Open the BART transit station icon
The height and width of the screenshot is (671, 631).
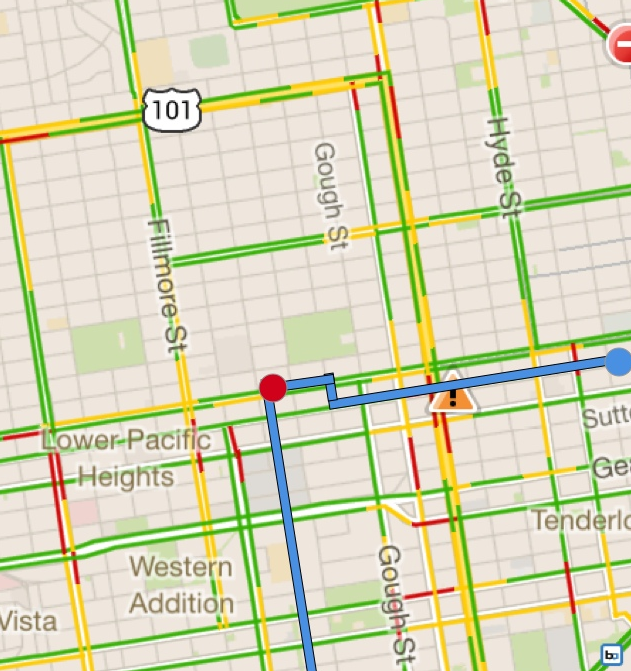pos(612,654)
